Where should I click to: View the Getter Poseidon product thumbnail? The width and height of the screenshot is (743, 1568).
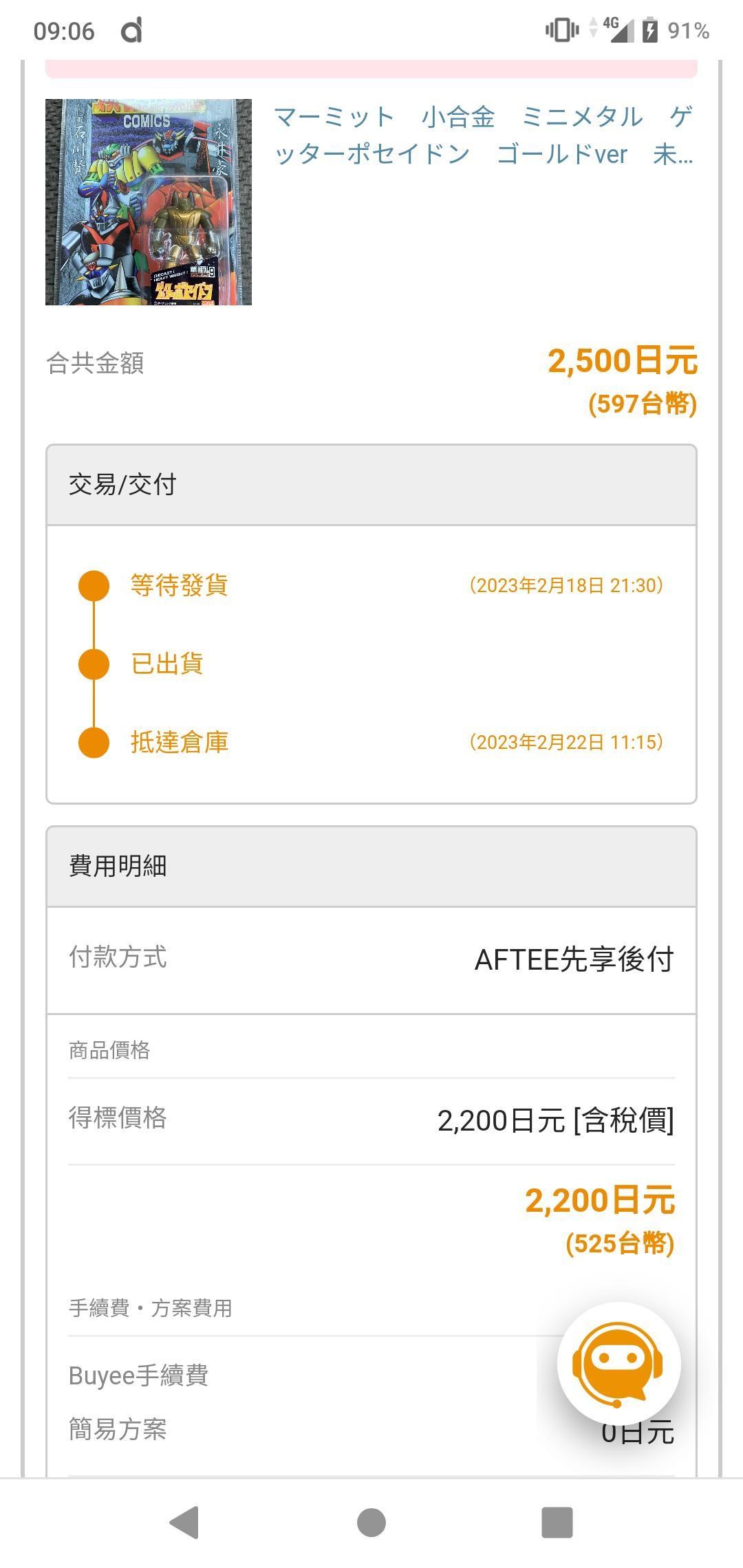(x=149, y=203)
